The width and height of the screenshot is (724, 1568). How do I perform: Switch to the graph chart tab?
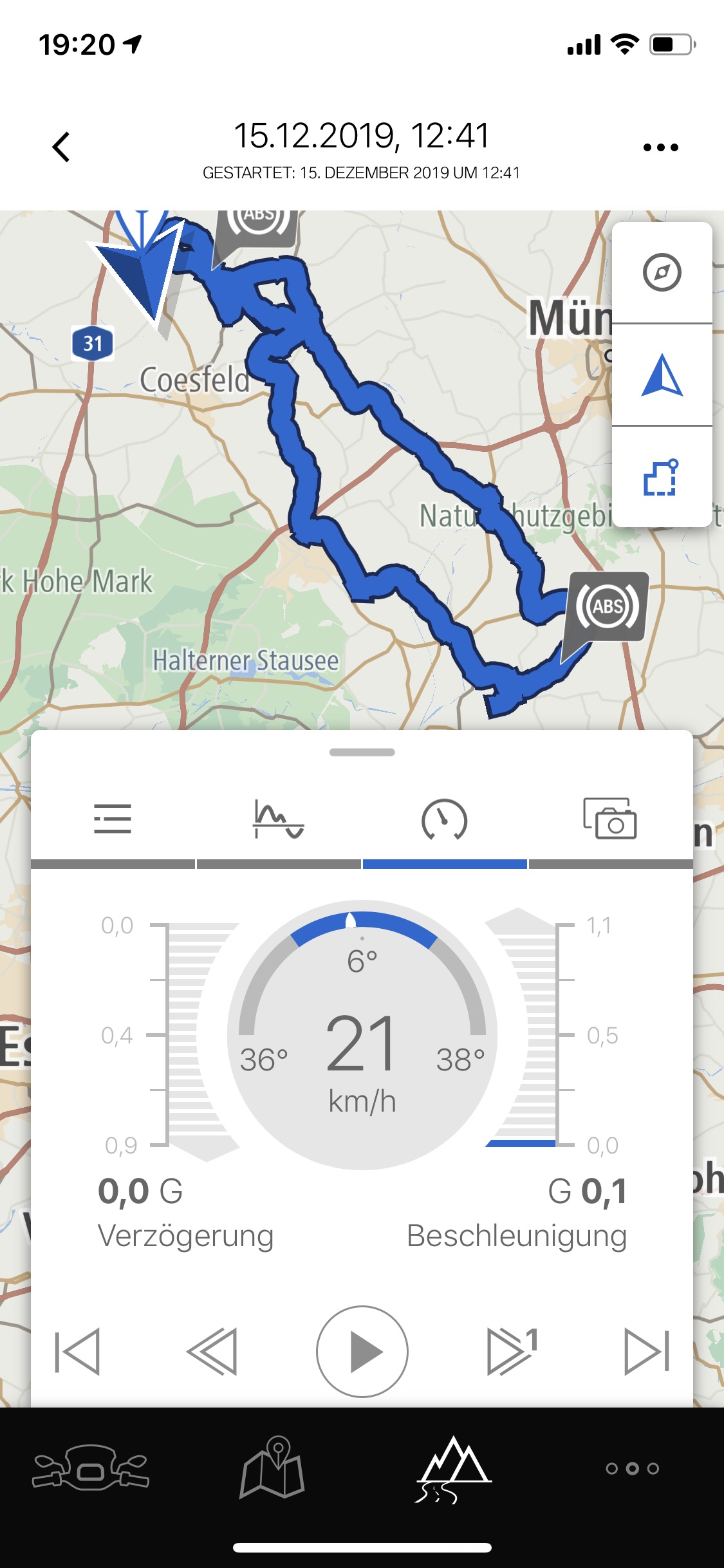pos(278,819)
